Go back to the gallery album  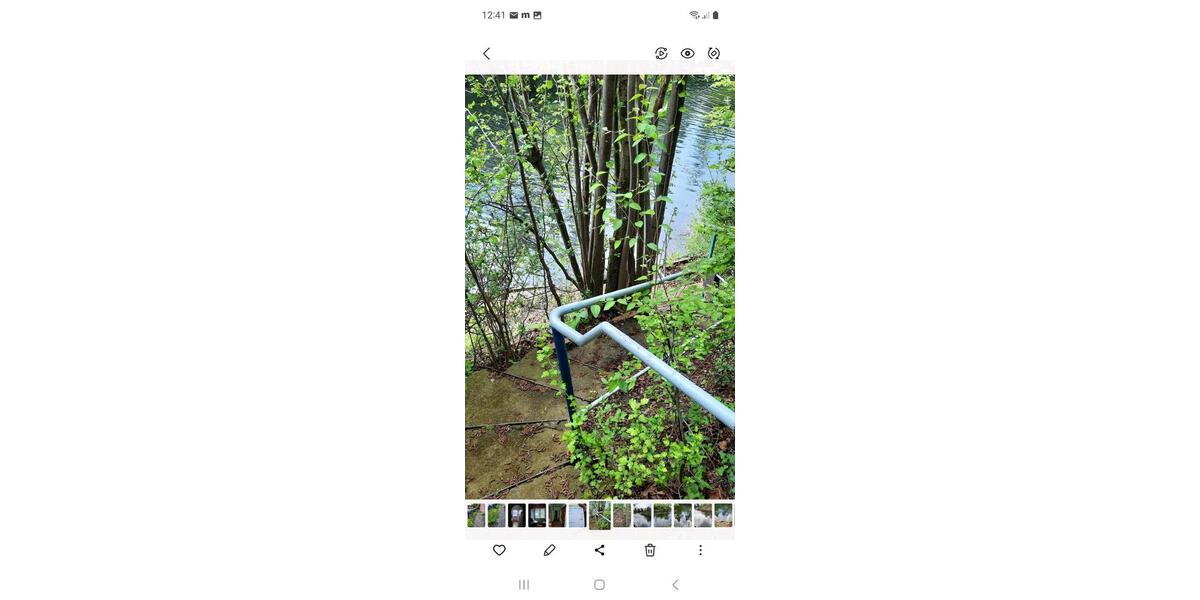[487, 54]
